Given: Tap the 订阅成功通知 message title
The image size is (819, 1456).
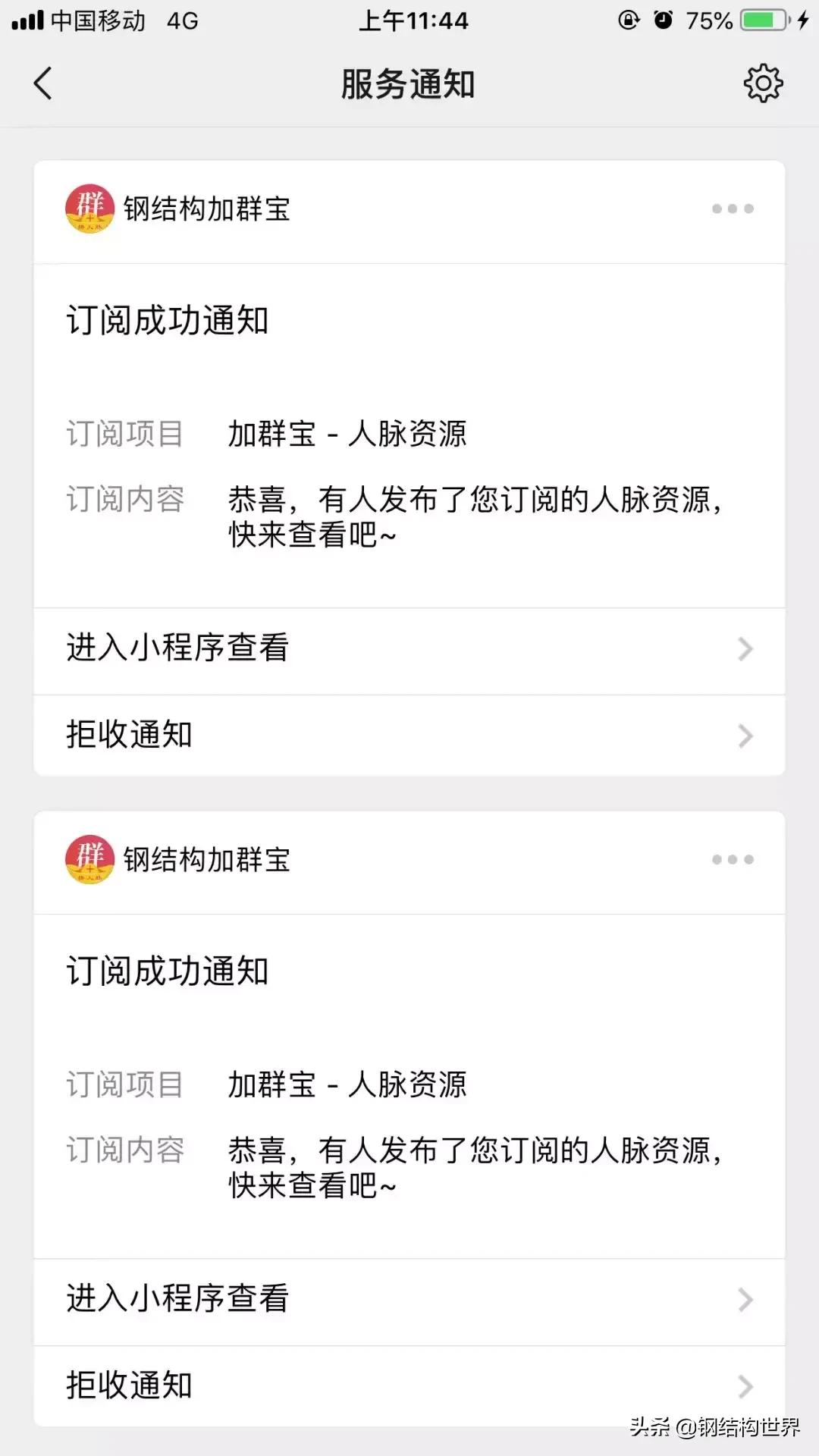Looking at the screenshot, I should coord(168,322).
